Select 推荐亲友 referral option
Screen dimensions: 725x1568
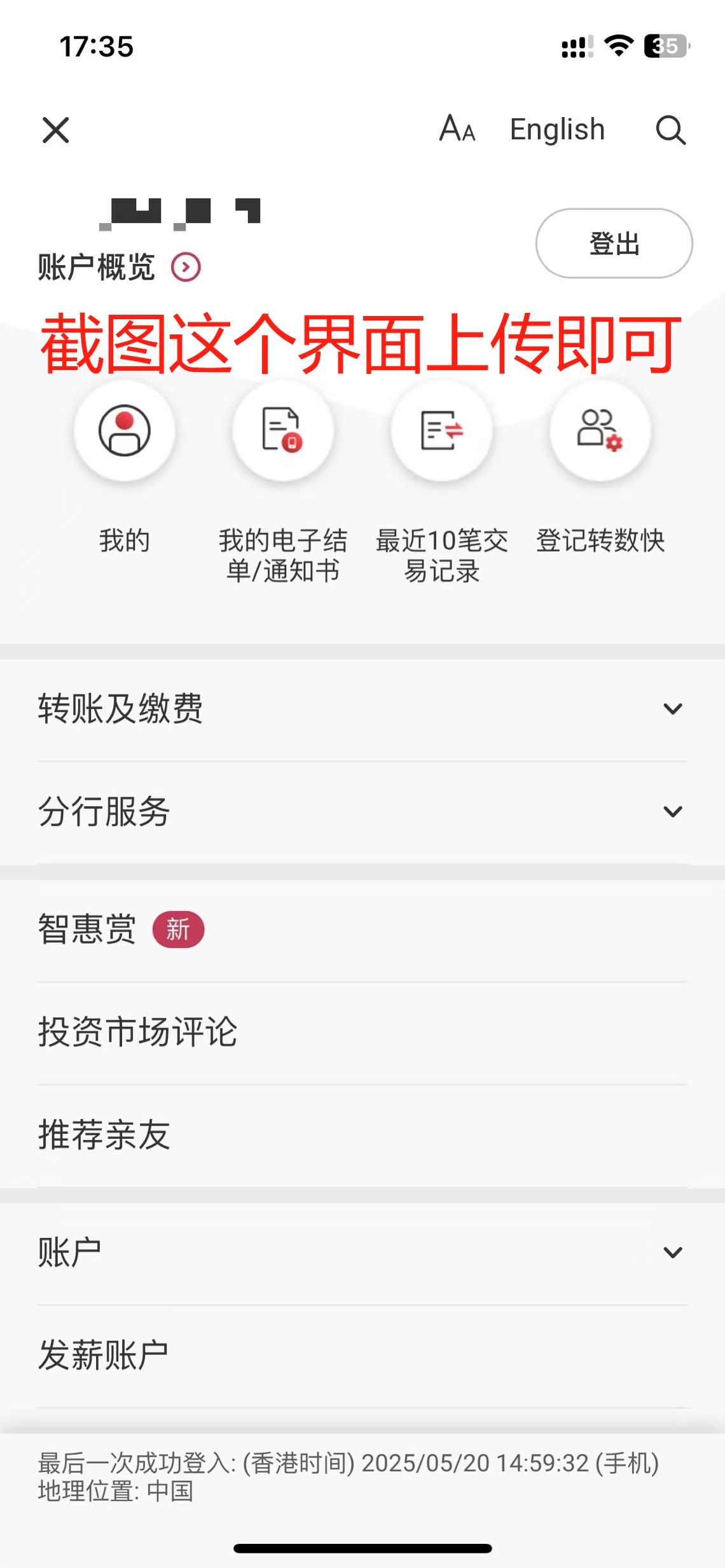coord(362,1135)
